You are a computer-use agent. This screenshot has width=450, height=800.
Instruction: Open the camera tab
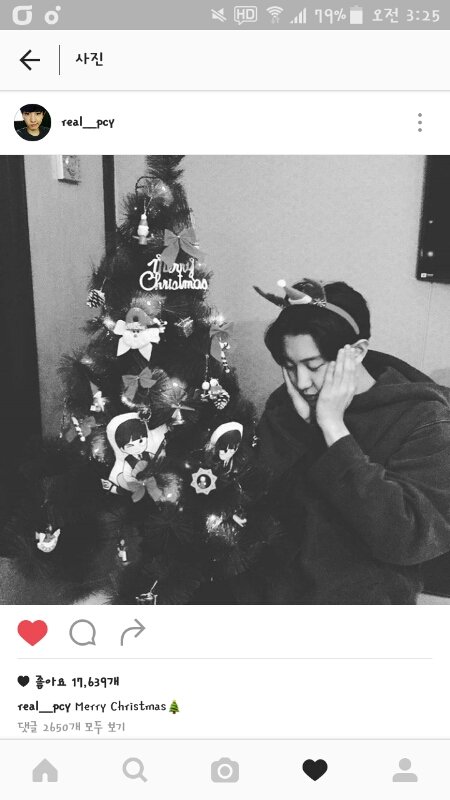pyautogui.click(x=225, y=770)
